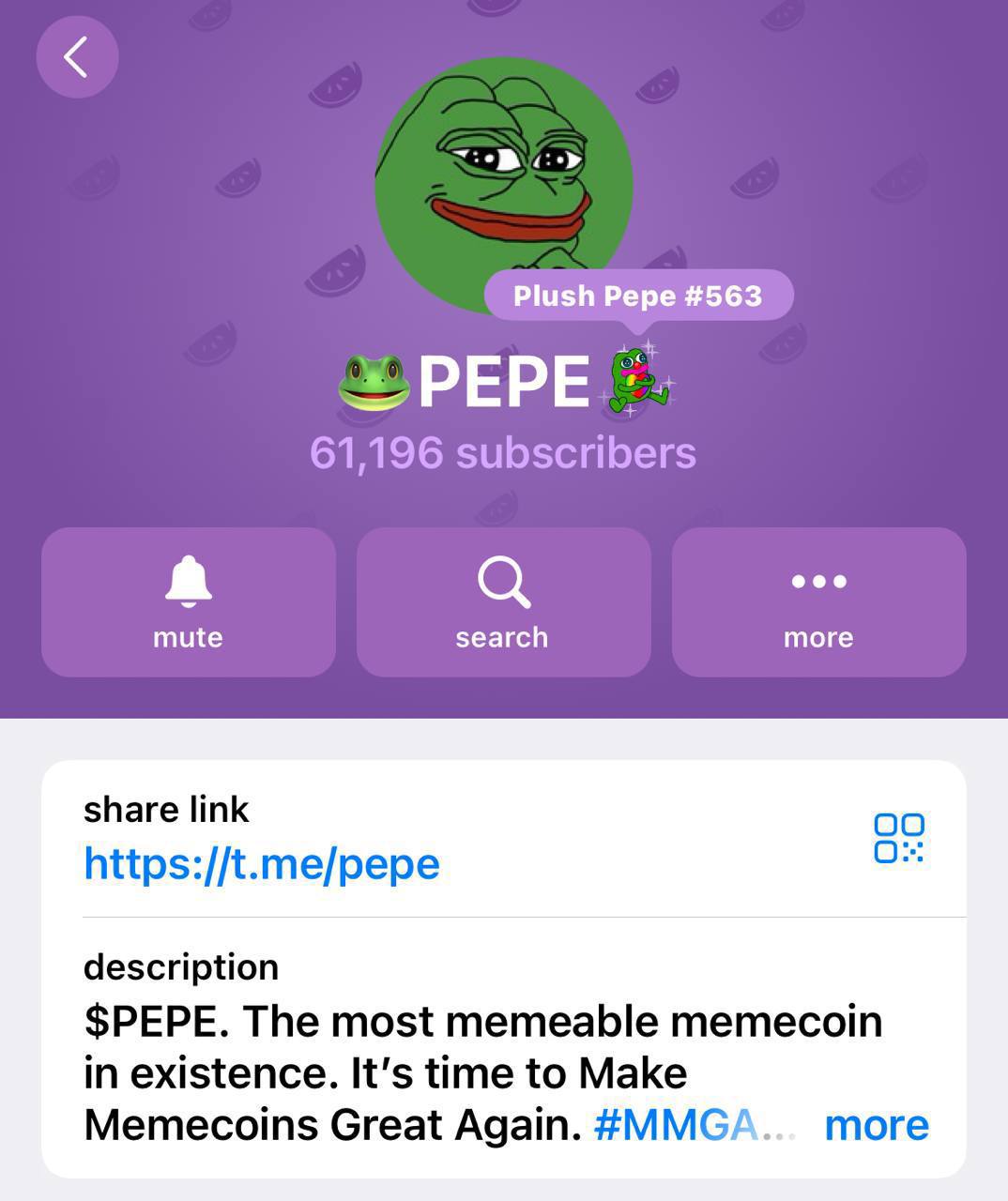
Task: Open the #MMGA hashtag
Action: point(674,1124)
